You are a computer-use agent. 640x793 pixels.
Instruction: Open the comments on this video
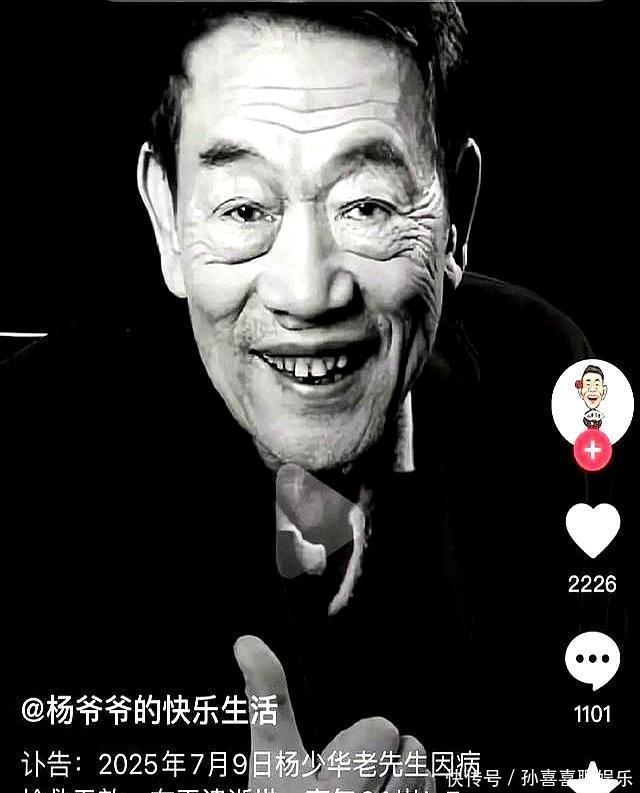click(592, 661)
